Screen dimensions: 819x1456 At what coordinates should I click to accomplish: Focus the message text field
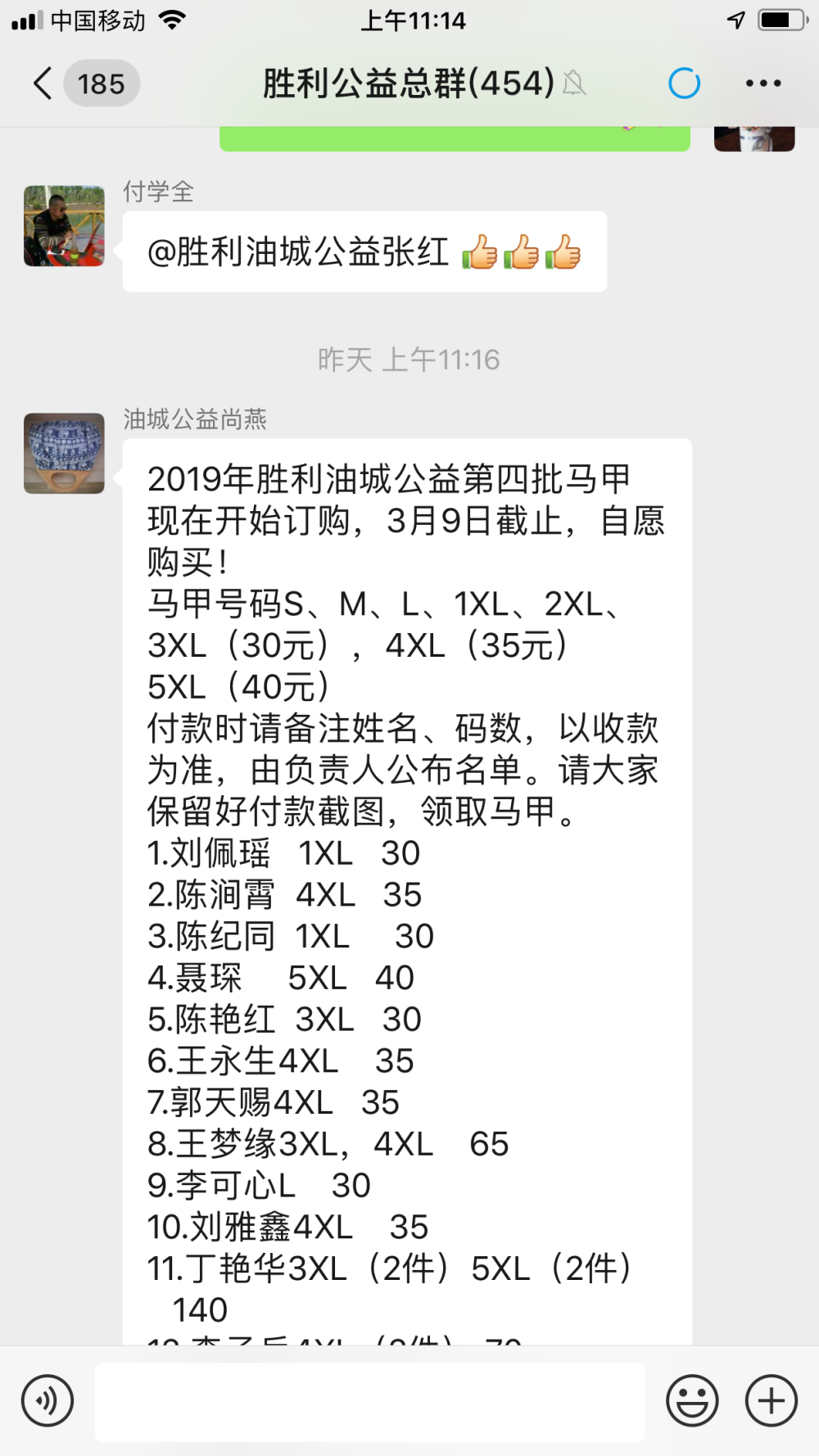pos(370,1402)
